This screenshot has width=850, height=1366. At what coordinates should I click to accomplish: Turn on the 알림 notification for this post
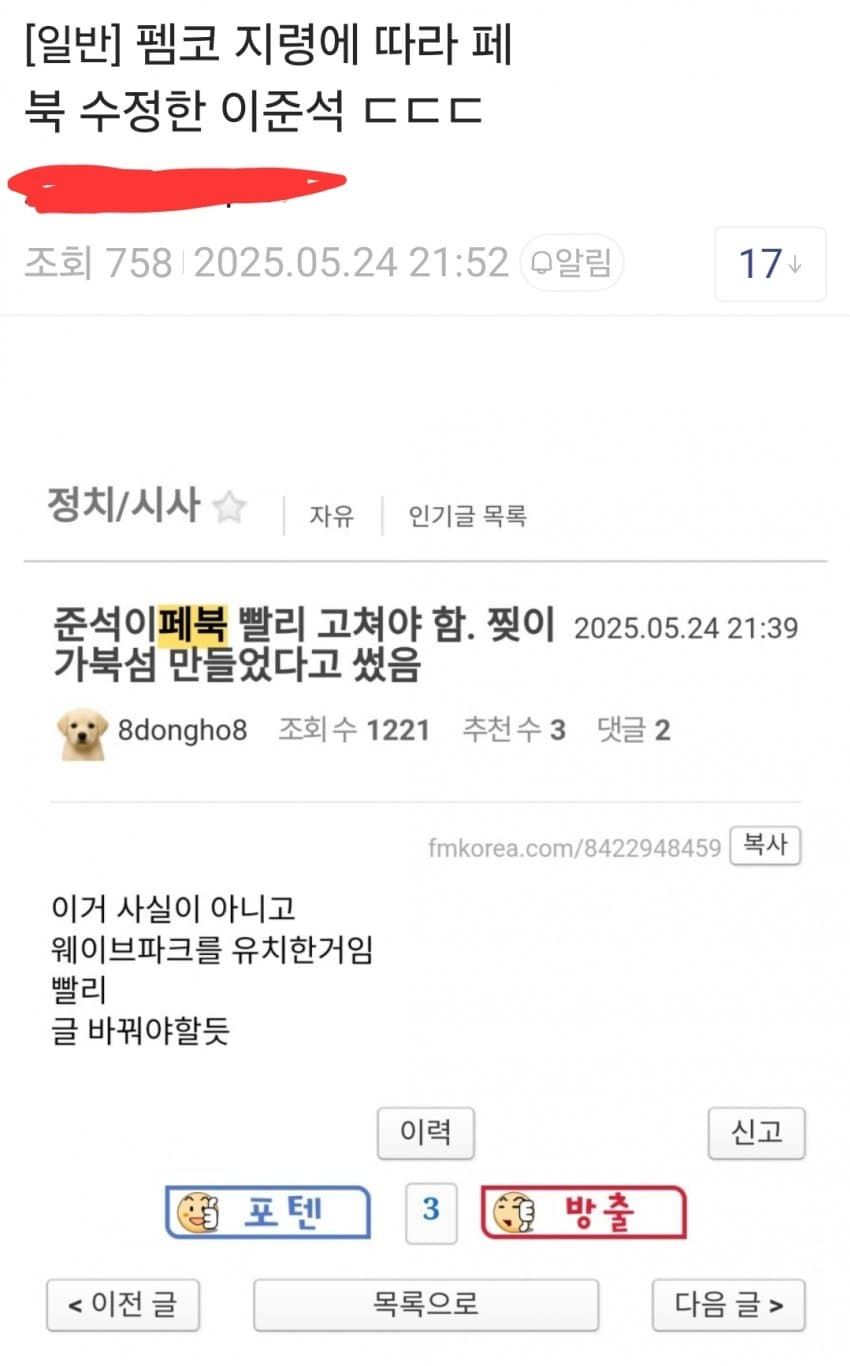pyautogui.click(x=572, y=265)
